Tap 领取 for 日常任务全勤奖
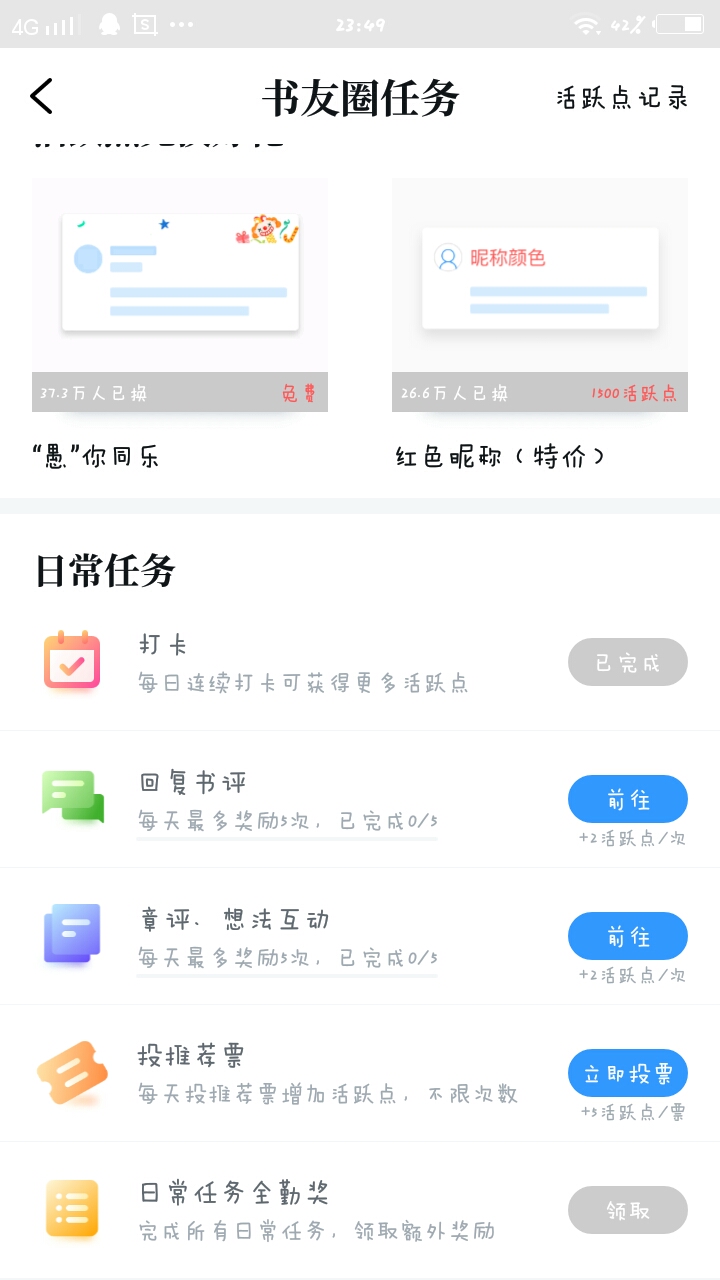The height and width of the screenshot is (1280, 720). click(x=628, y=1210)
